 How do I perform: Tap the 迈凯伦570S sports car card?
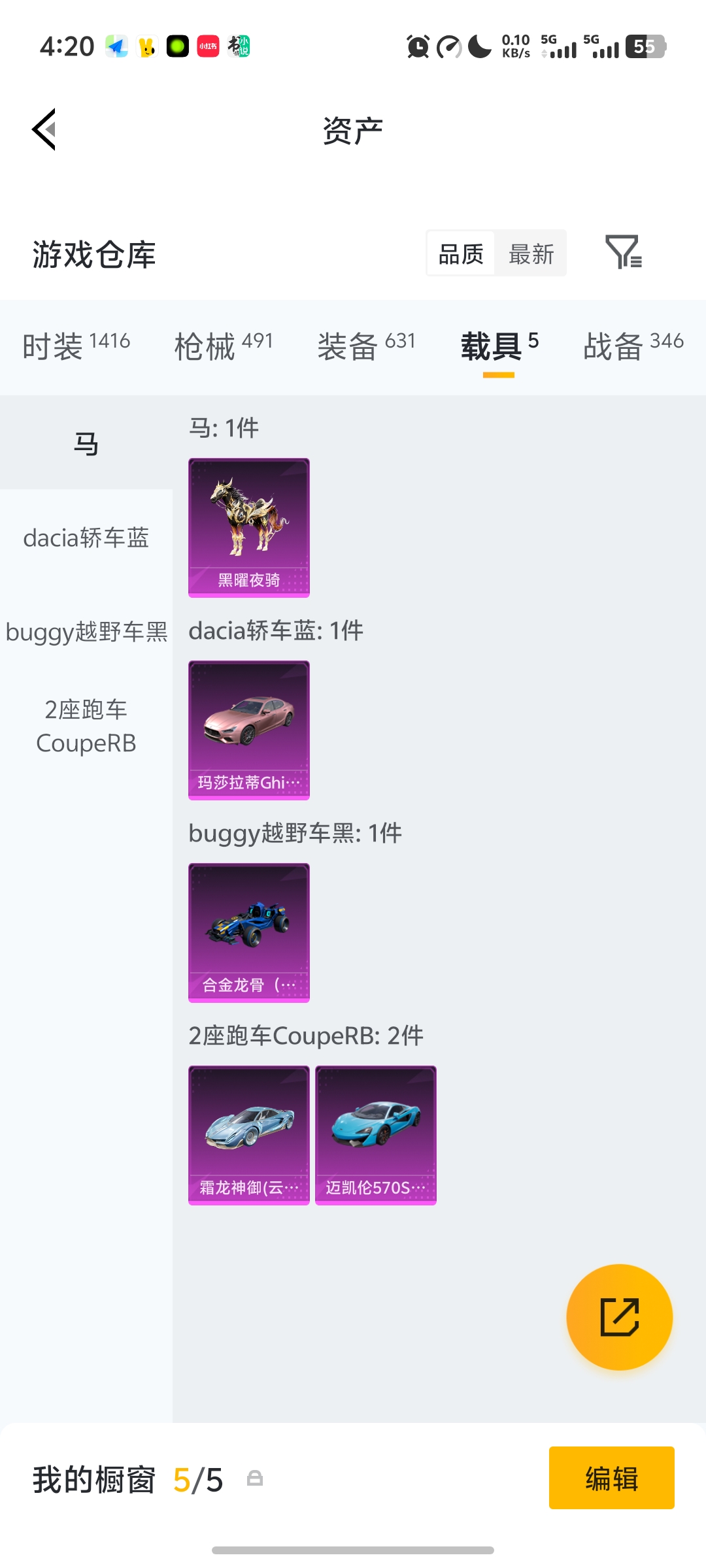point(376,1135)
